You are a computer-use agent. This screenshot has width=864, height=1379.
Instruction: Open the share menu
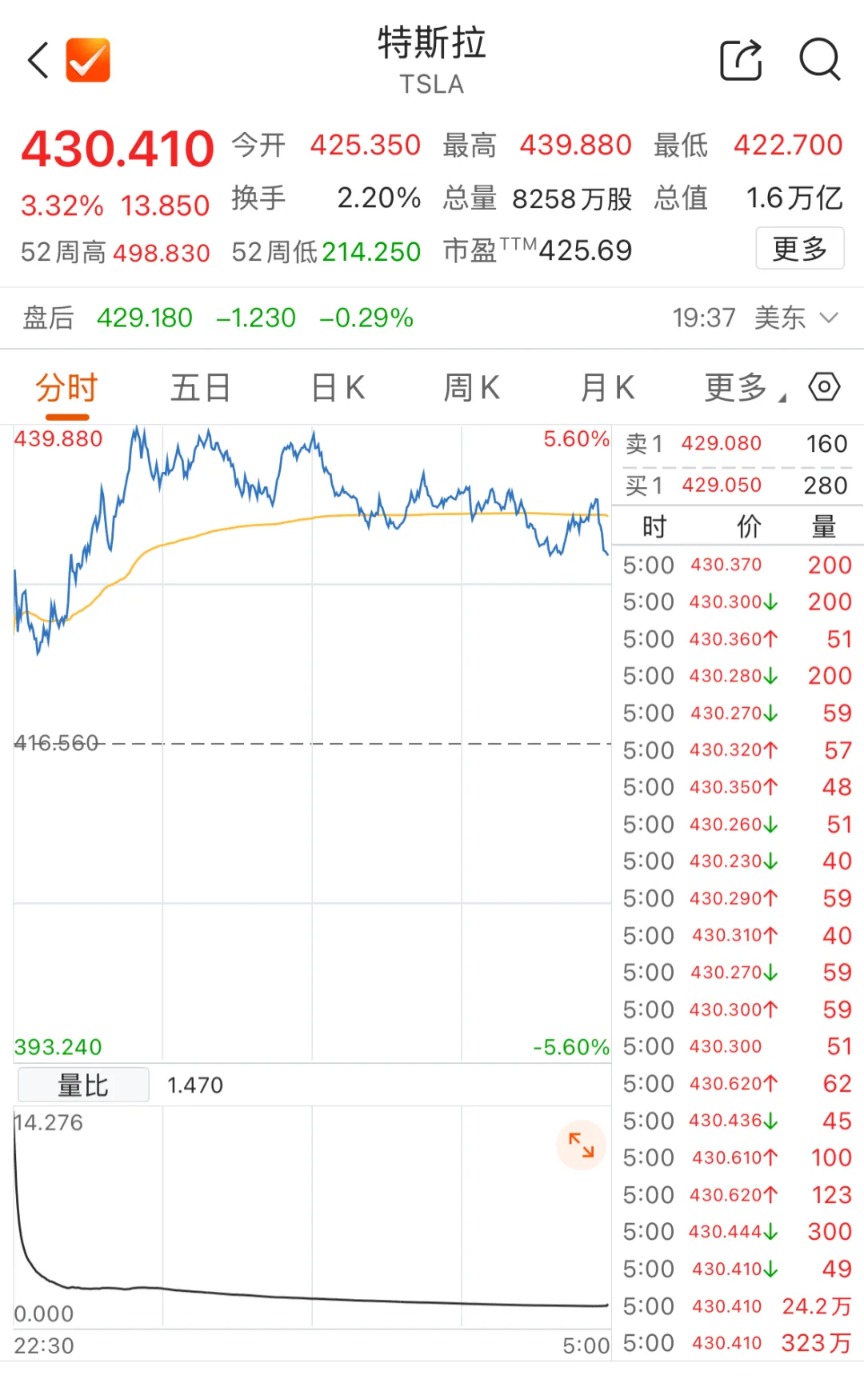[x=741, y=60]
